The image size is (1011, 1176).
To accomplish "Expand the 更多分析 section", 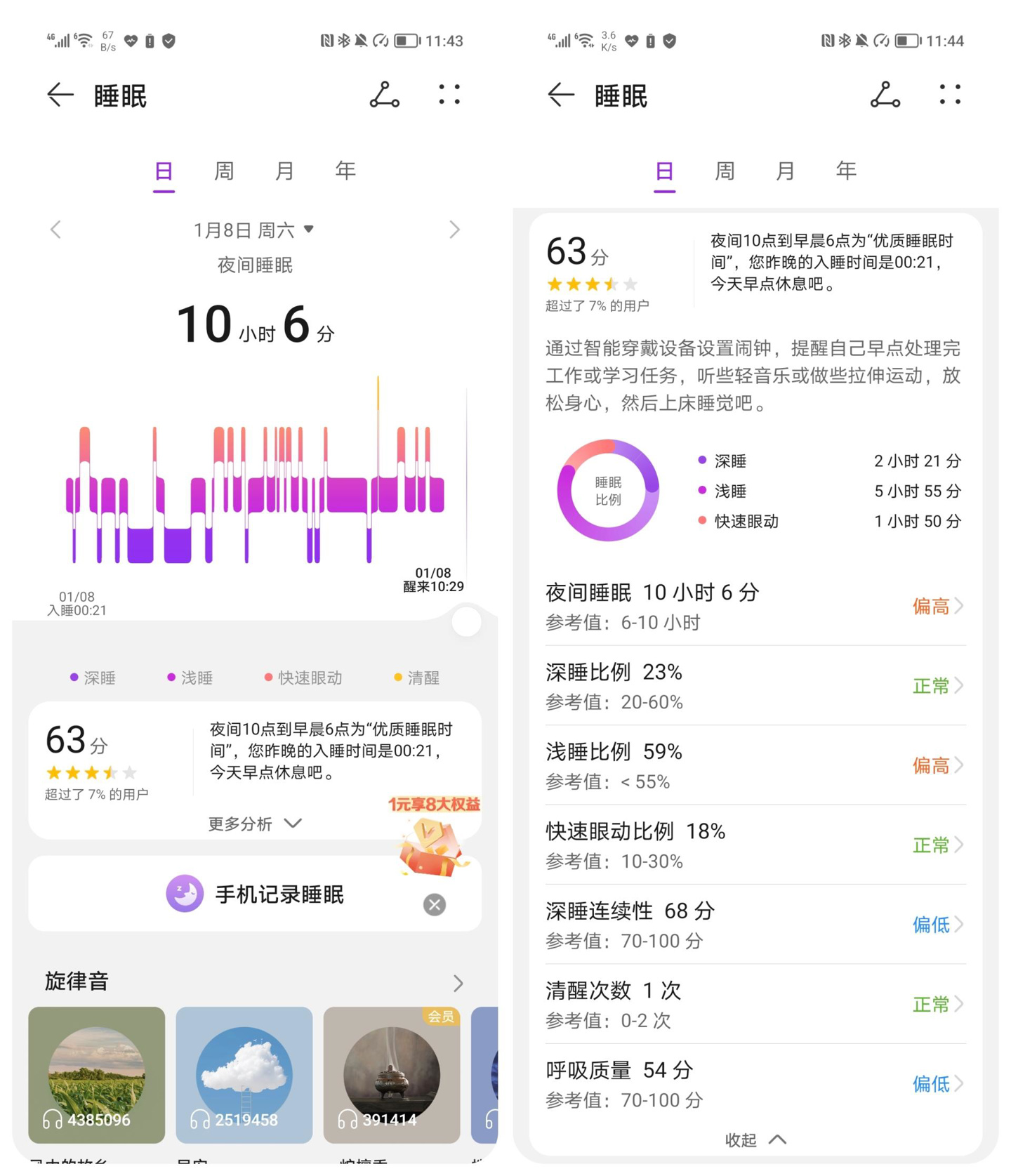I will (253, 824).
